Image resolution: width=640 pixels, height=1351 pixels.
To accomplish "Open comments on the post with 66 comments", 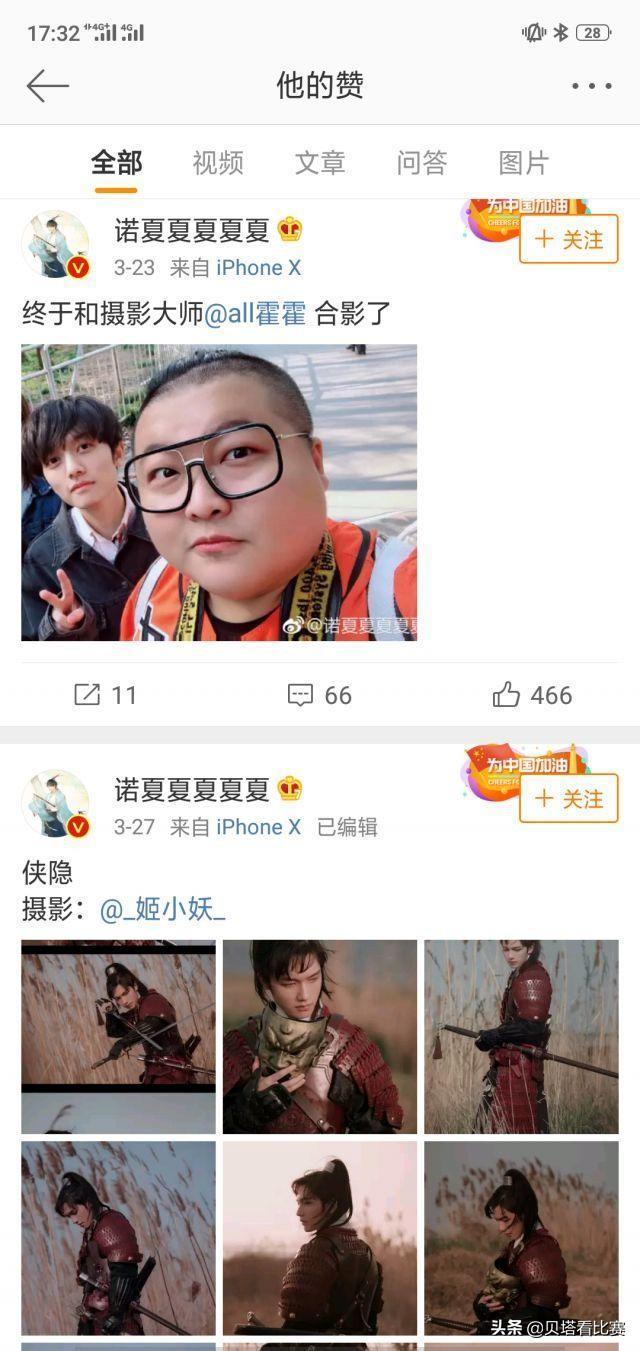I will point(320,695).
